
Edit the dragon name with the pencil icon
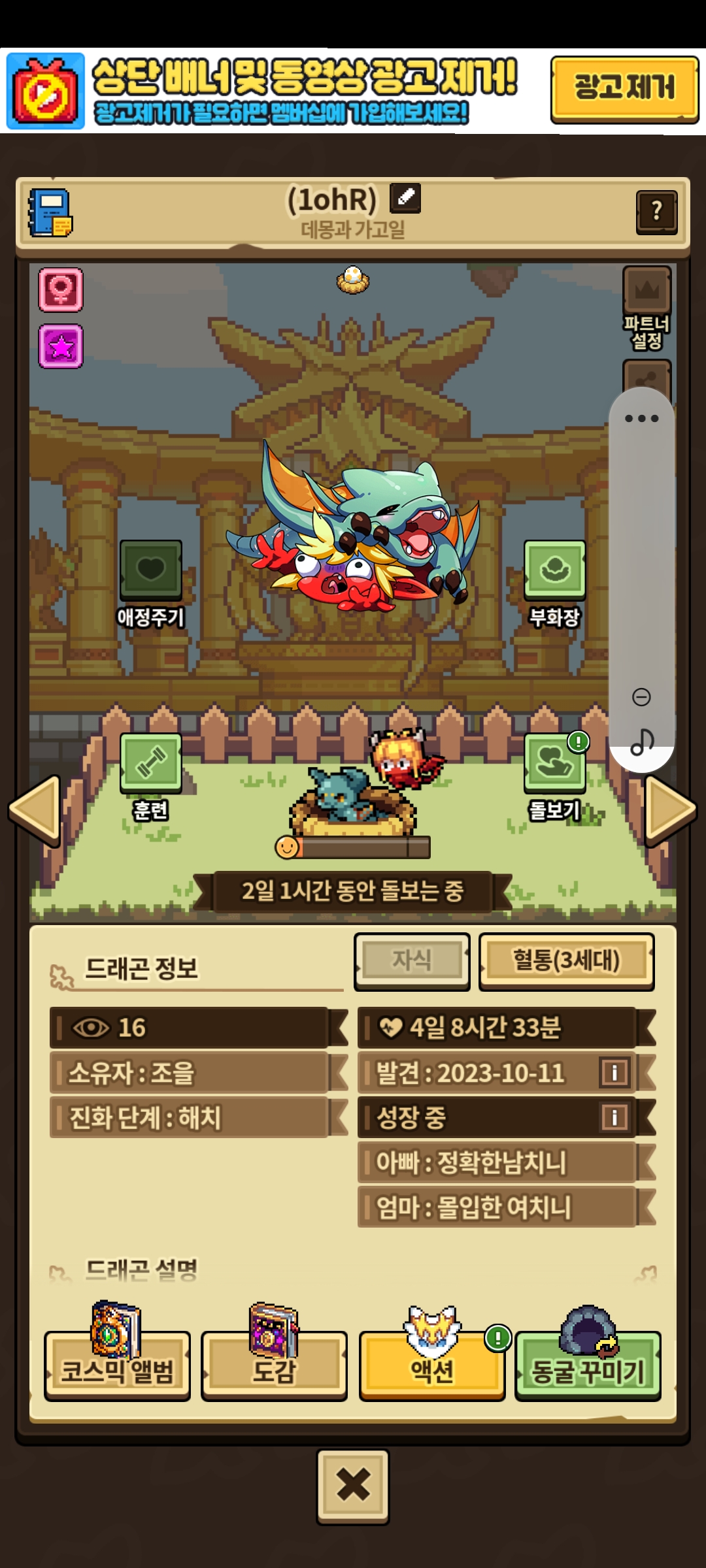[x=405, y=198]
